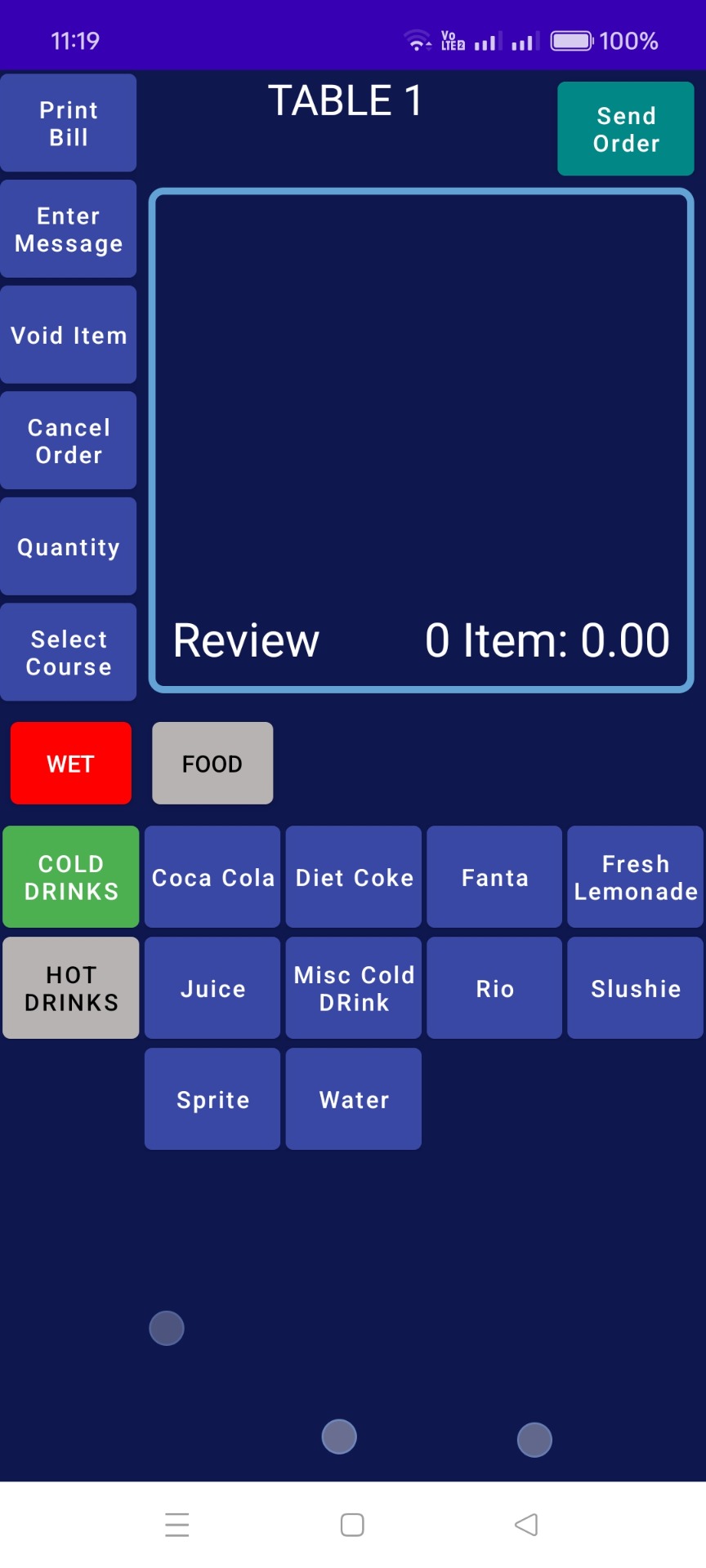
Task: Cancel the current order
Action: (69, 441)
